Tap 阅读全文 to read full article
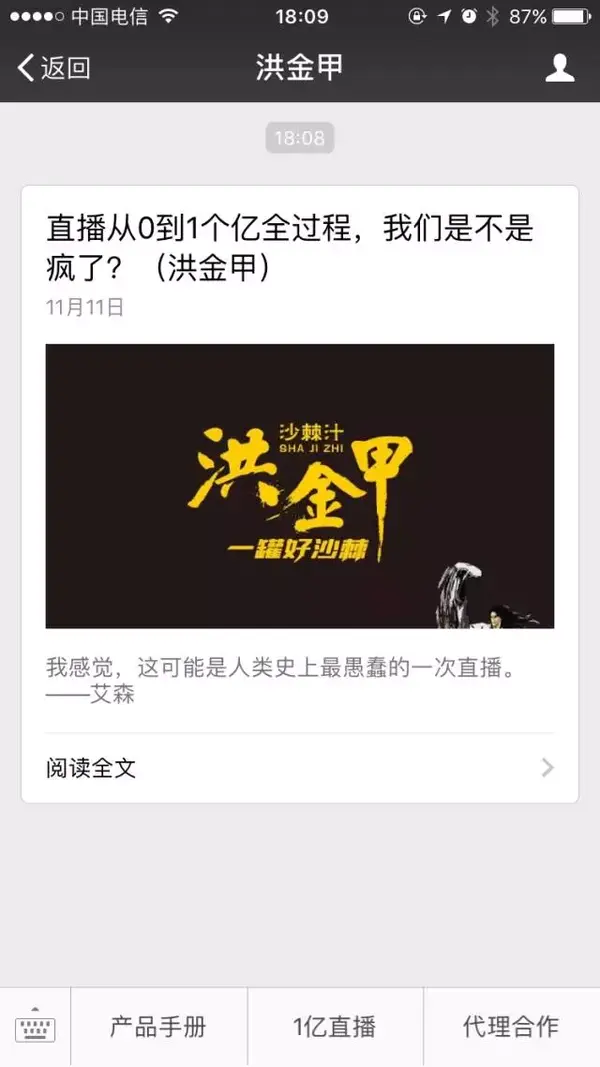 pyautogui.click(x=300, y=768)
